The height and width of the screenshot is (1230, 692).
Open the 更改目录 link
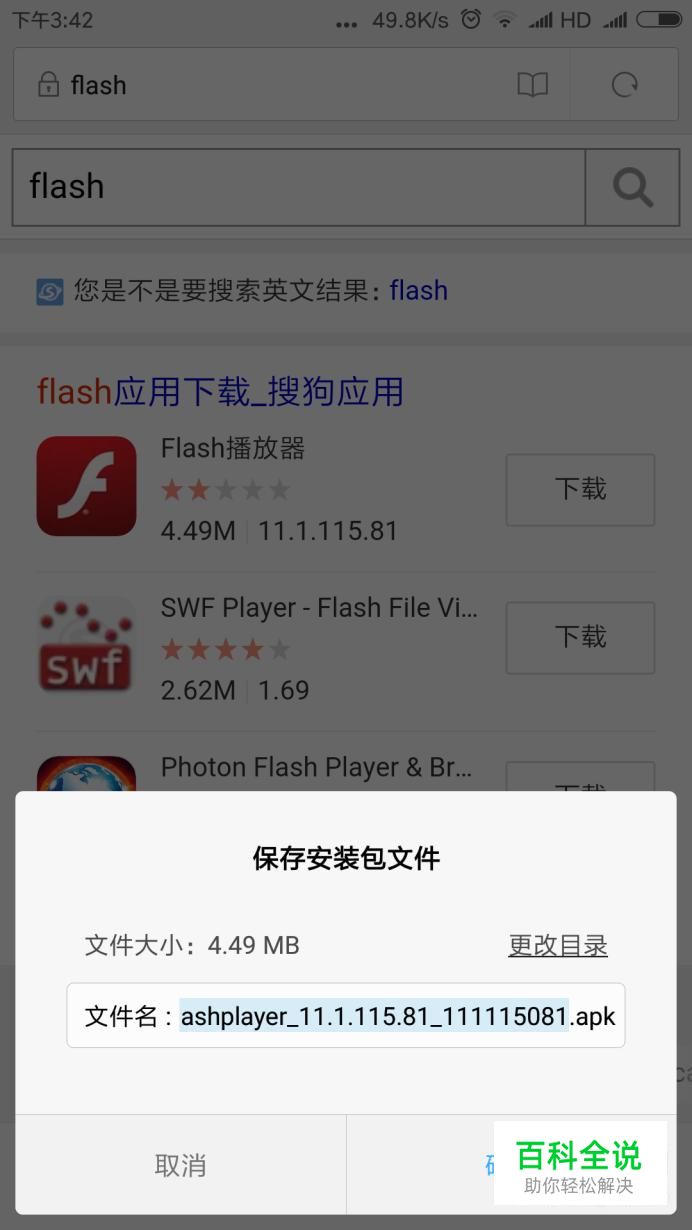point(558,945)
